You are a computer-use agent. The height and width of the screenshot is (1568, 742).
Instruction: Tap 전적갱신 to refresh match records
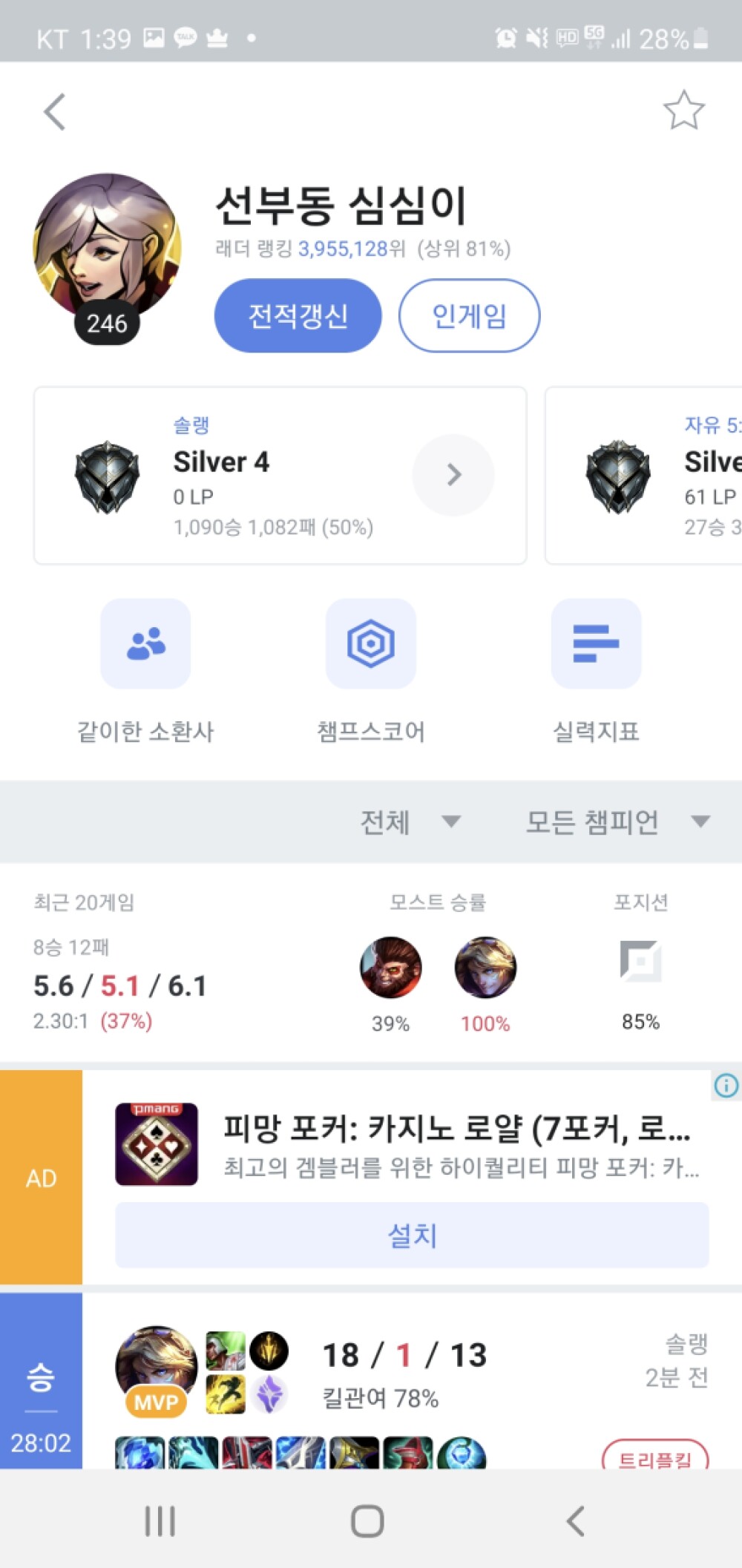[298, 316]
